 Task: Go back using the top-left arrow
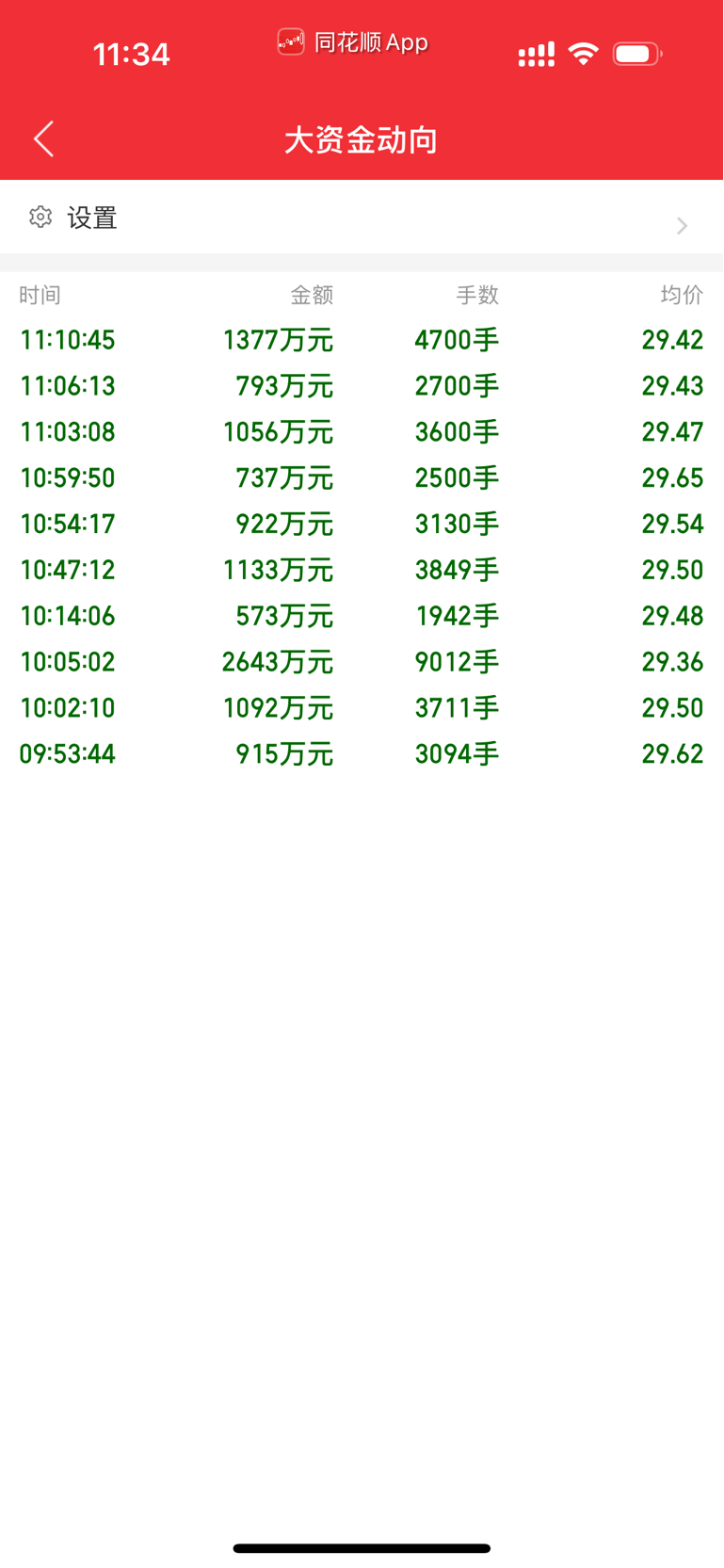pos(43,139)
